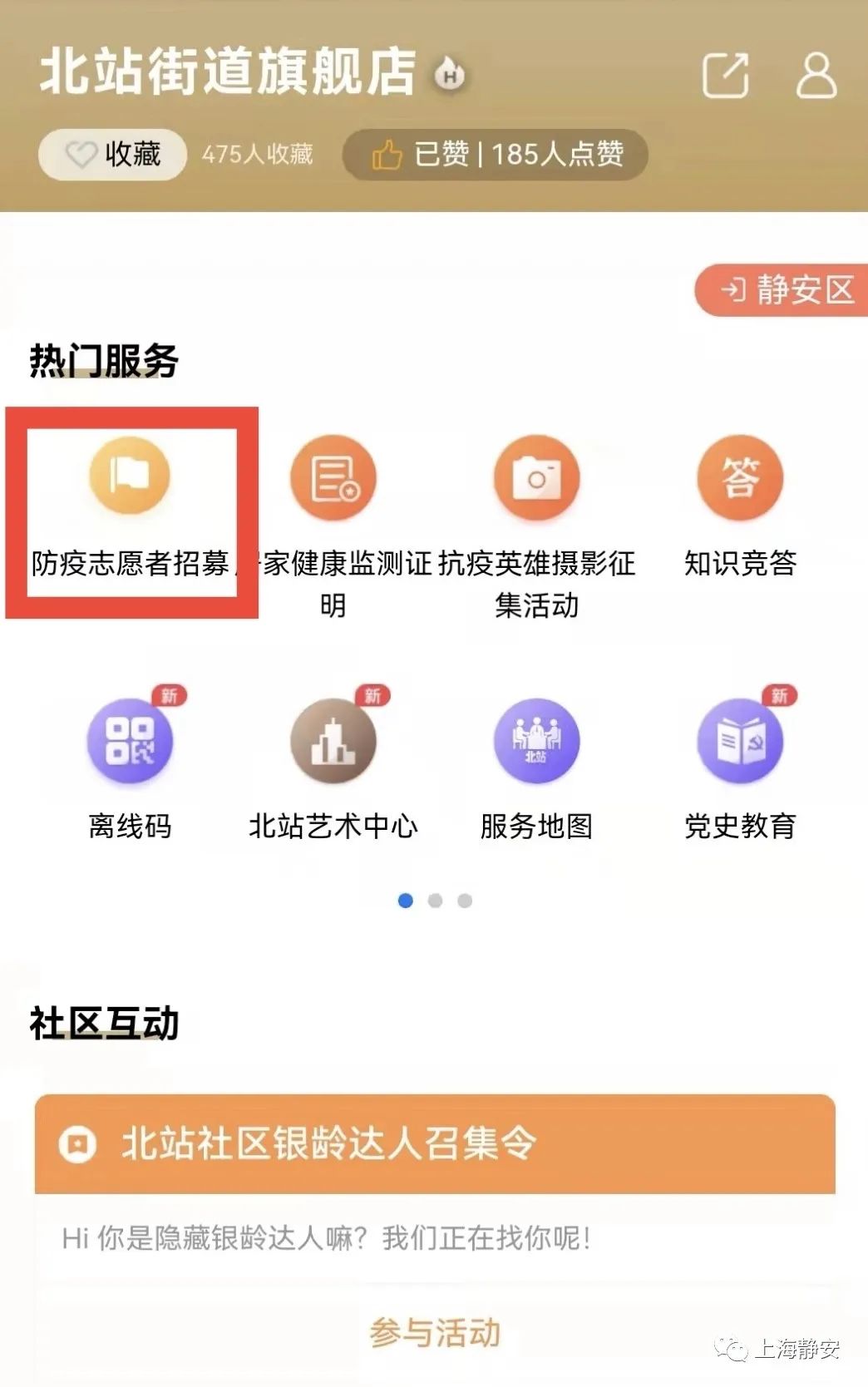Open the user profile icon
Screen dimensions: 868x1387
pyautogui.click(x=816, y=77)
